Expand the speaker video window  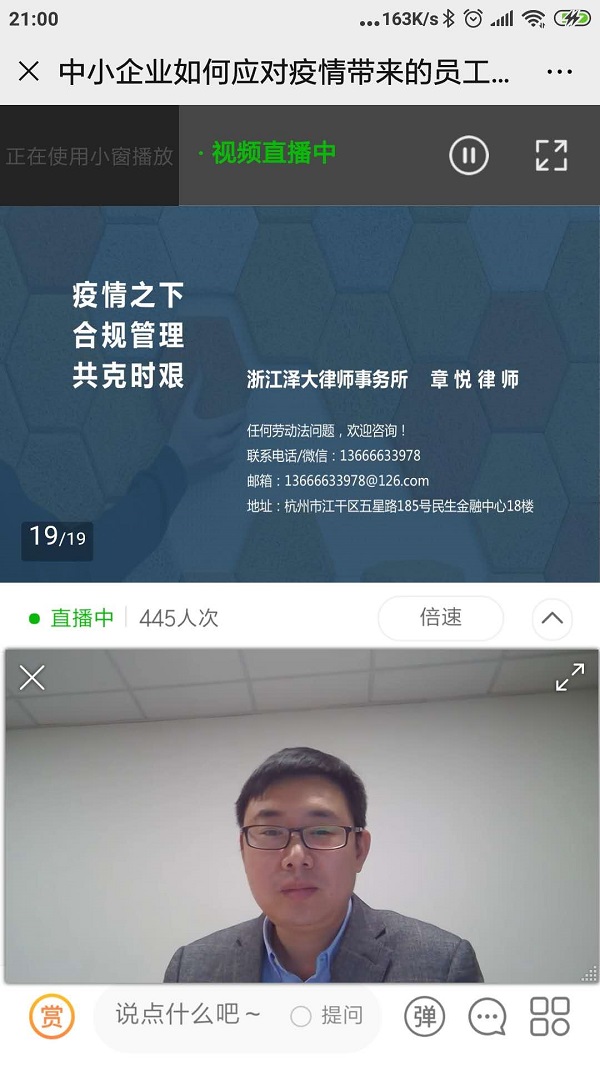(569, 677)
